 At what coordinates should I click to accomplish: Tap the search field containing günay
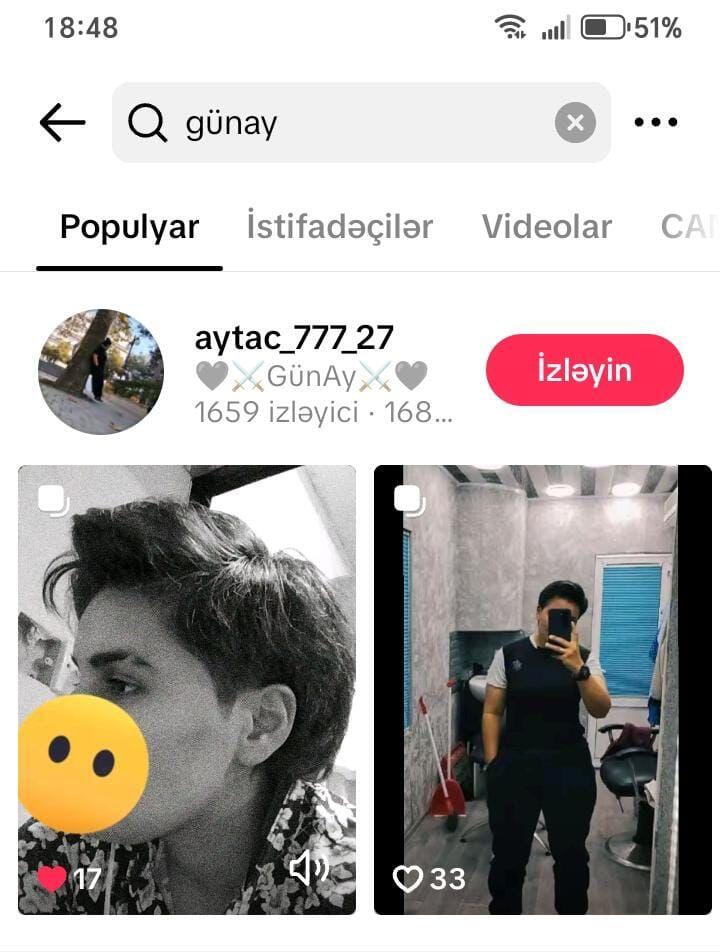(x=340, y=123)
